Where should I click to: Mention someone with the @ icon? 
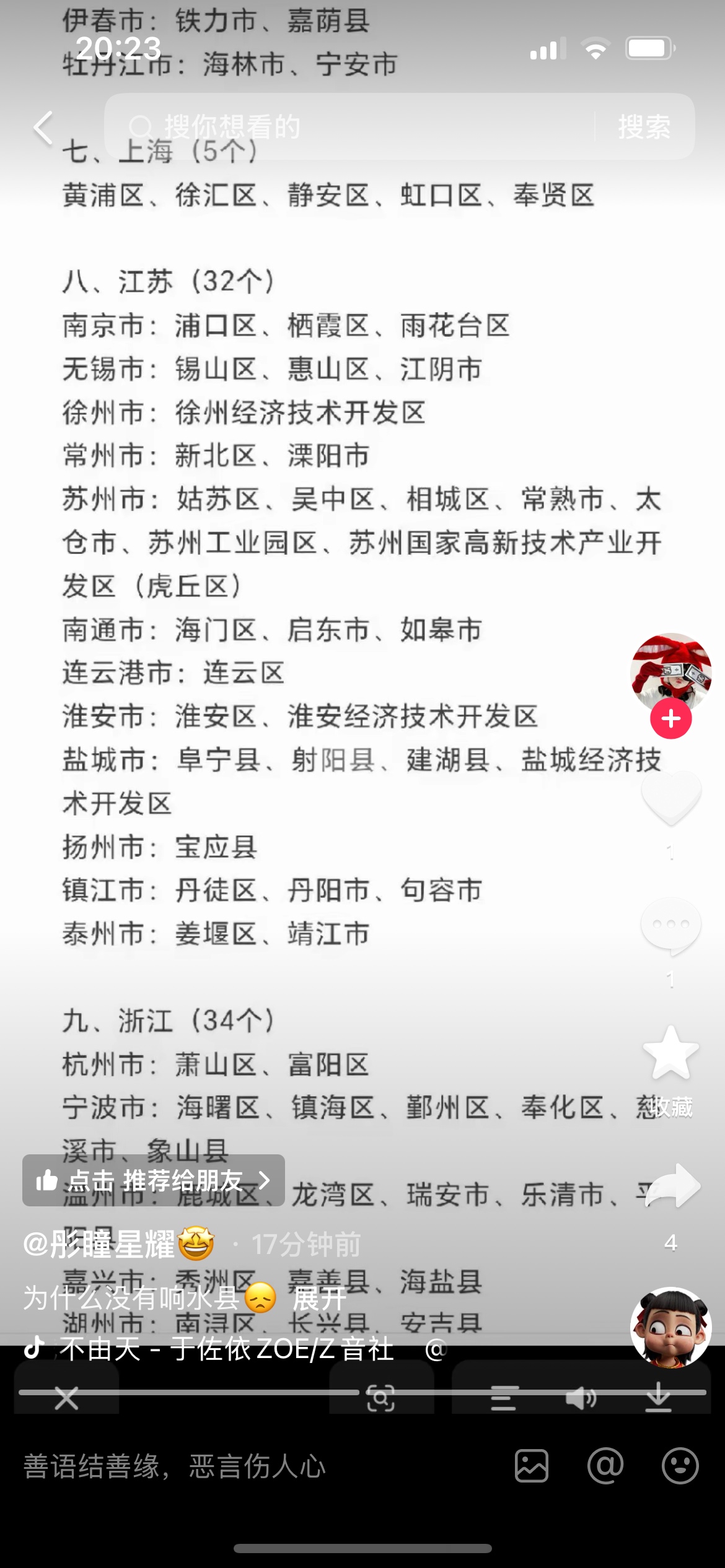tap(605, 1466)
